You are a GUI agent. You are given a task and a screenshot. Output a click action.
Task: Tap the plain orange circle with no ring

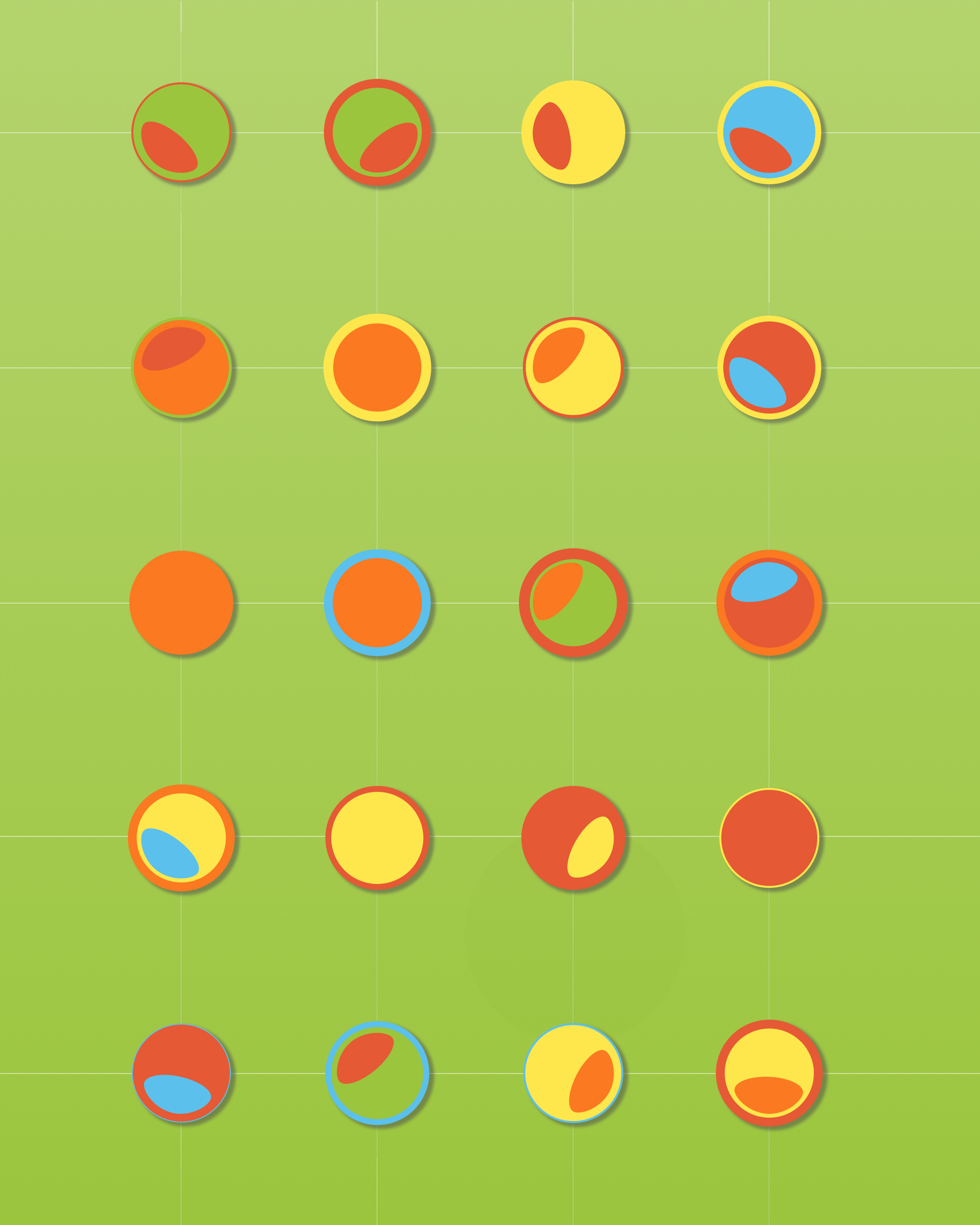tap(181, 603)
